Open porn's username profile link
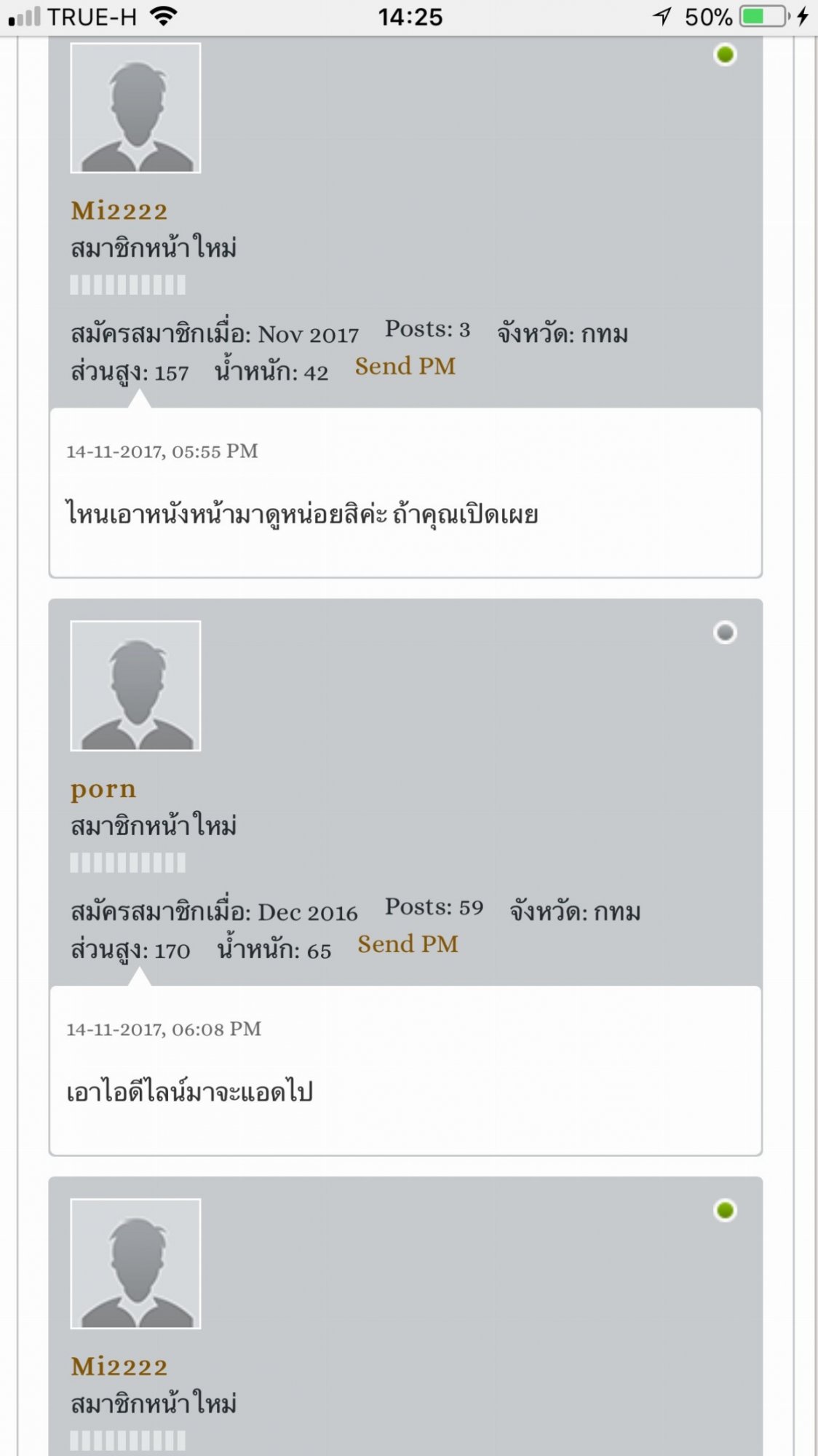The height and width of the screenshot is (1456, 818). tap(103, 789)
